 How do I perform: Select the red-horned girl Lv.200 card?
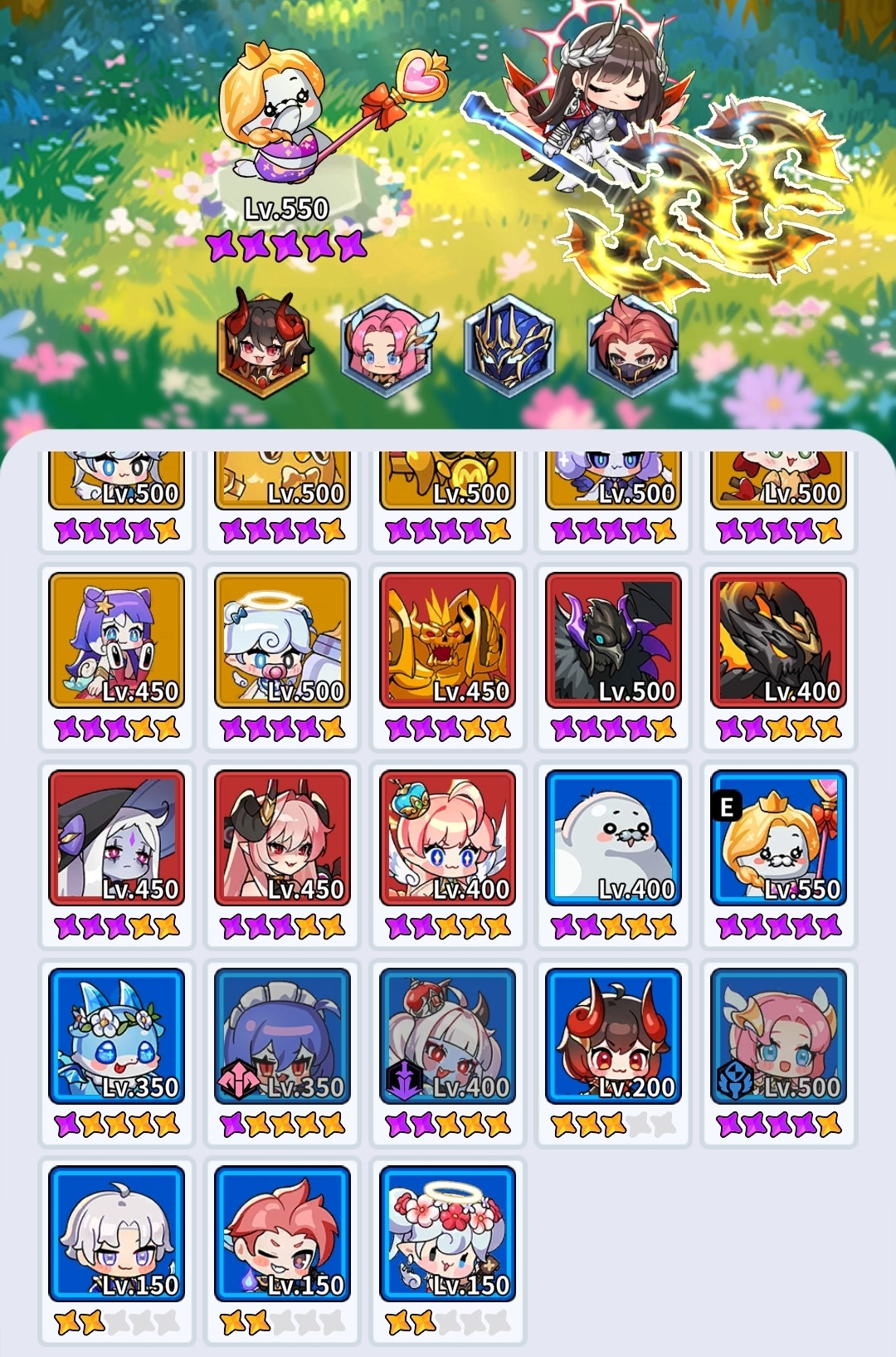point(613,1036)
